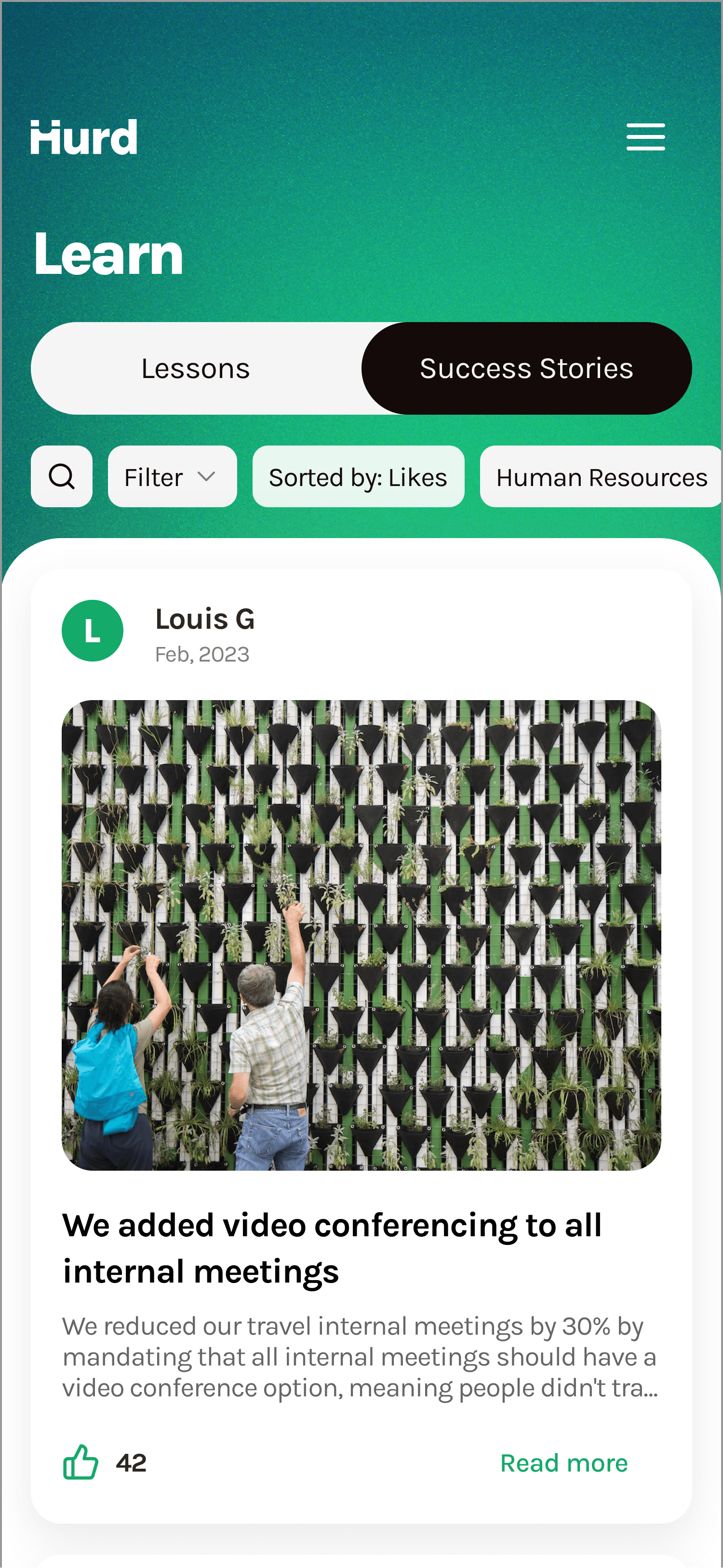The width and height of the screenshot is (723, 1568).
Task: Tap the Human Resources chip
Action: (601, 476)
